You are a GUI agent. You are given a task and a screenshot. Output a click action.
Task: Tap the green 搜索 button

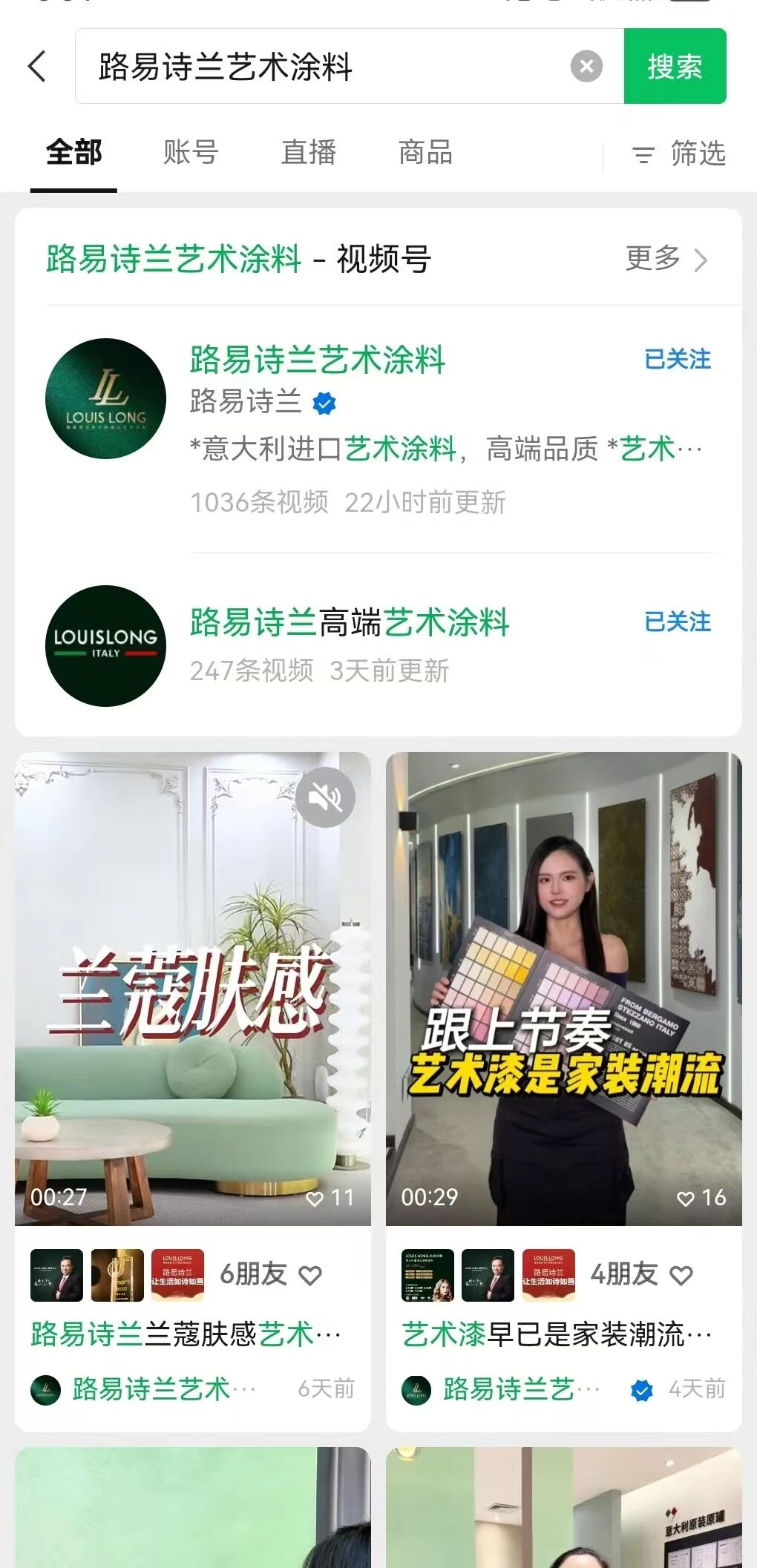[x=675, y=67]
